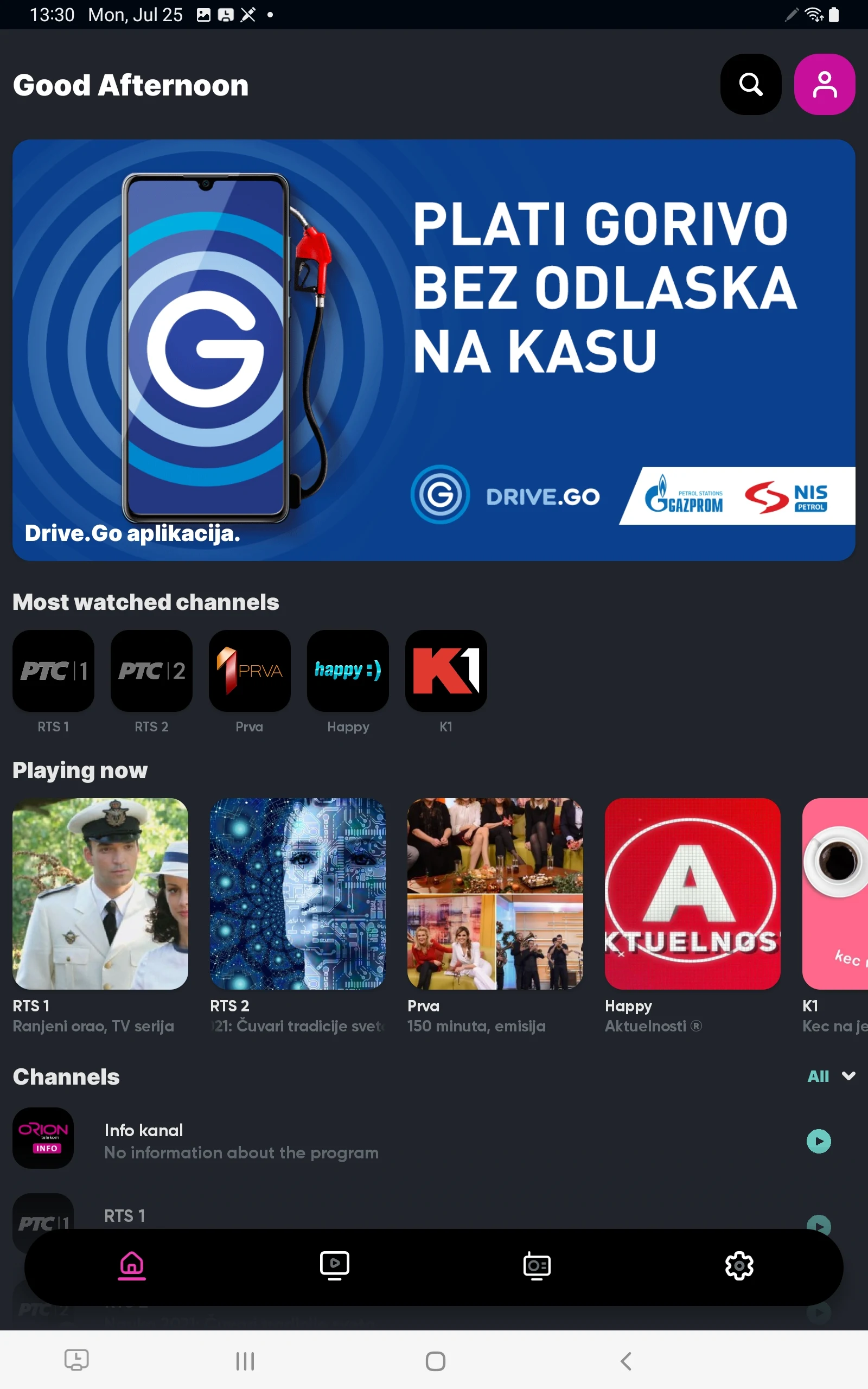Switch to the Home tab
The height and width of the screenshot is (1389, 868).
(131, 1265)
